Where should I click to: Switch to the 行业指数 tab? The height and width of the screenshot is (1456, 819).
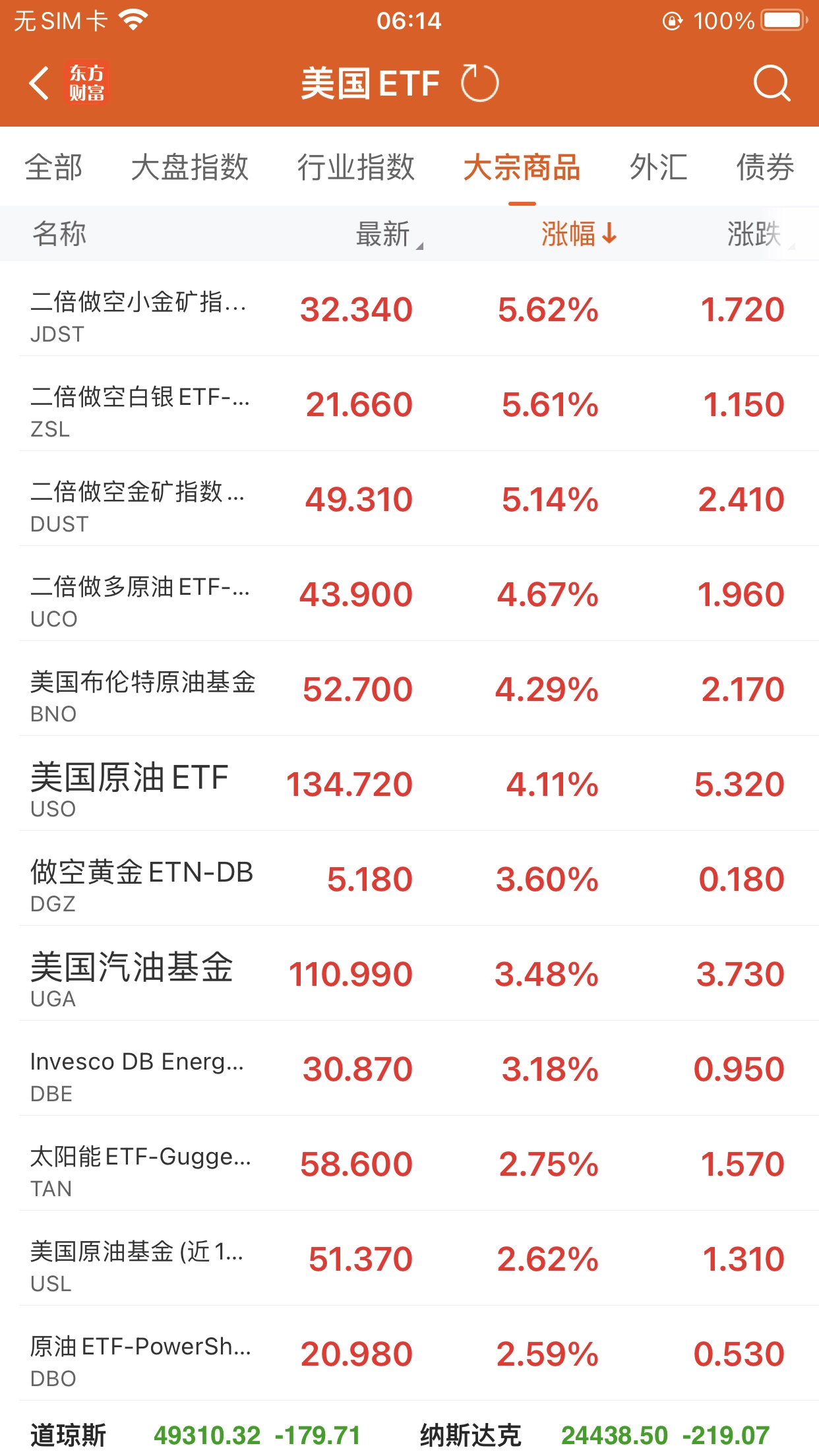click(355, 167)
